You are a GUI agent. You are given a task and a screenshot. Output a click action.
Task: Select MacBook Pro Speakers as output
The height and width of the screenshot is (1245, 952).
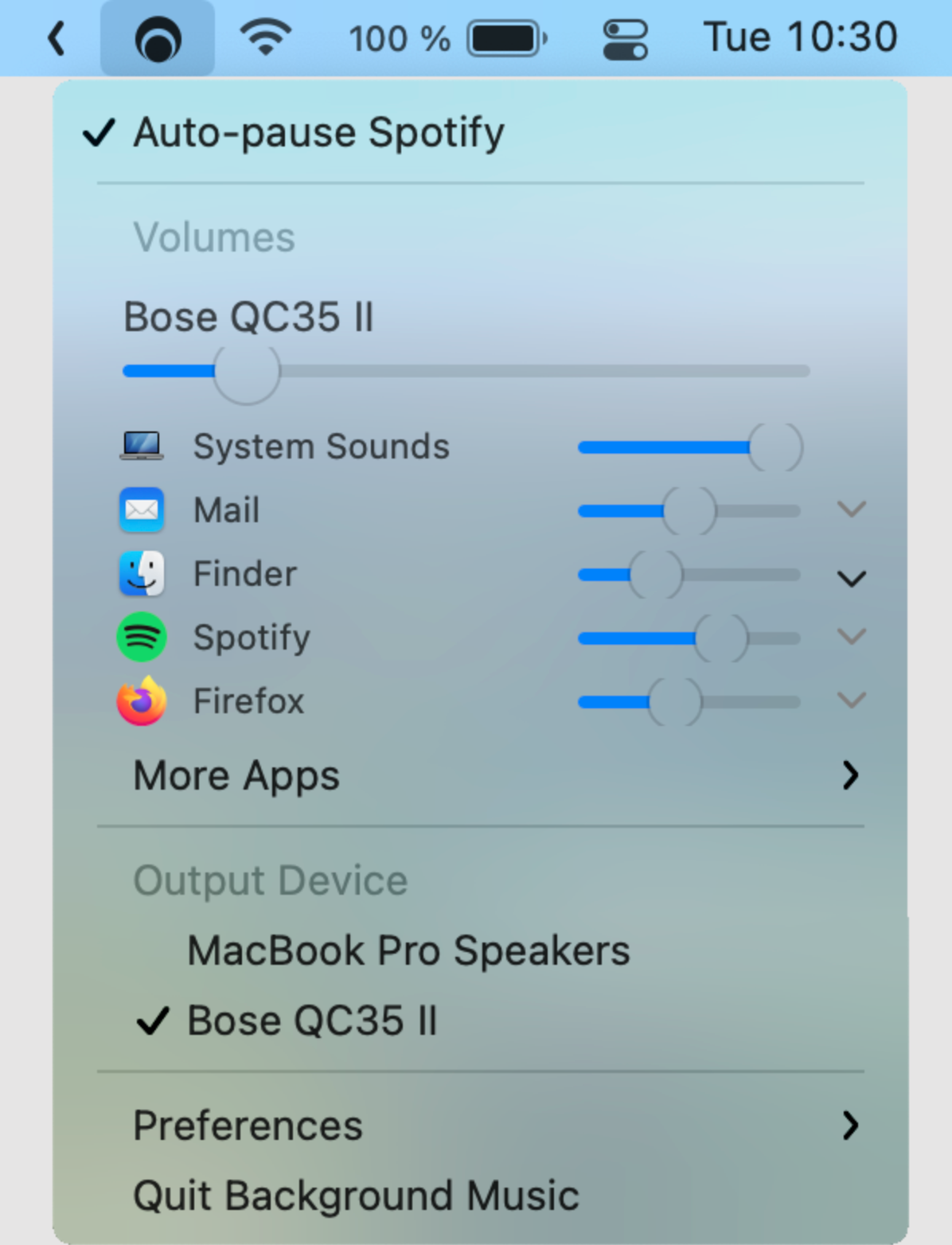(408, 950)
